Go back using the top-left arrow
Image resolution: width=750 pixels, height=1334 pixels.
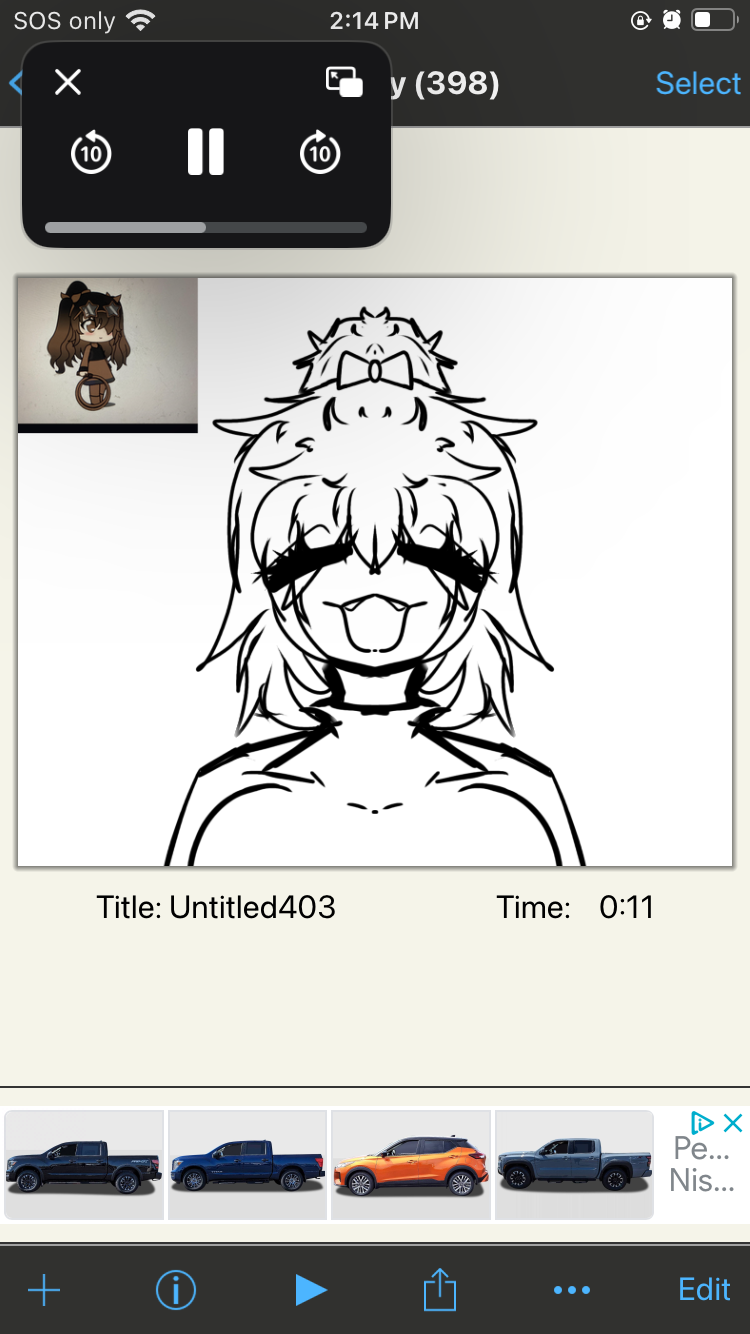(14, 83)
